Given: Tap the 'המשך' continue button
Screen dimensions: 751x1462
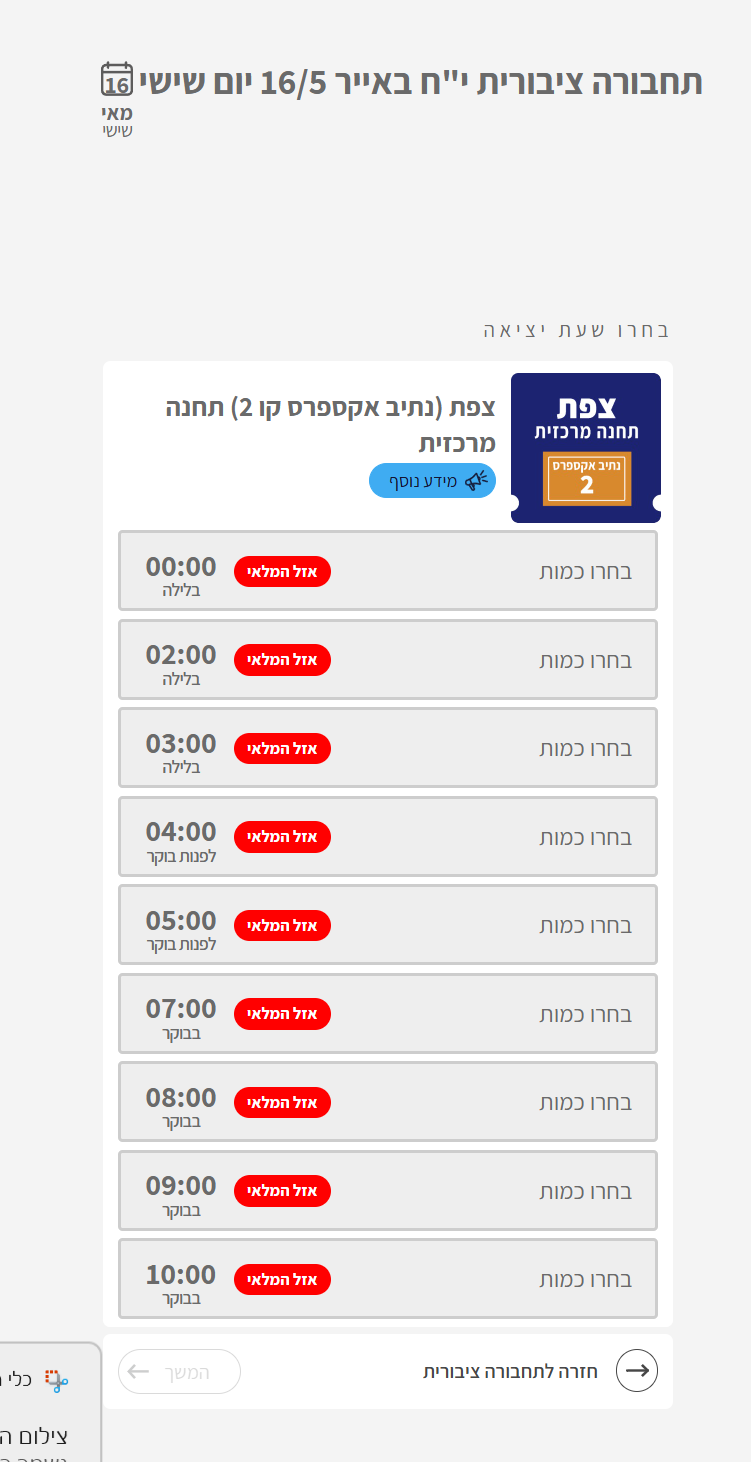Looking at the screenshot, I should [180, 1372].
